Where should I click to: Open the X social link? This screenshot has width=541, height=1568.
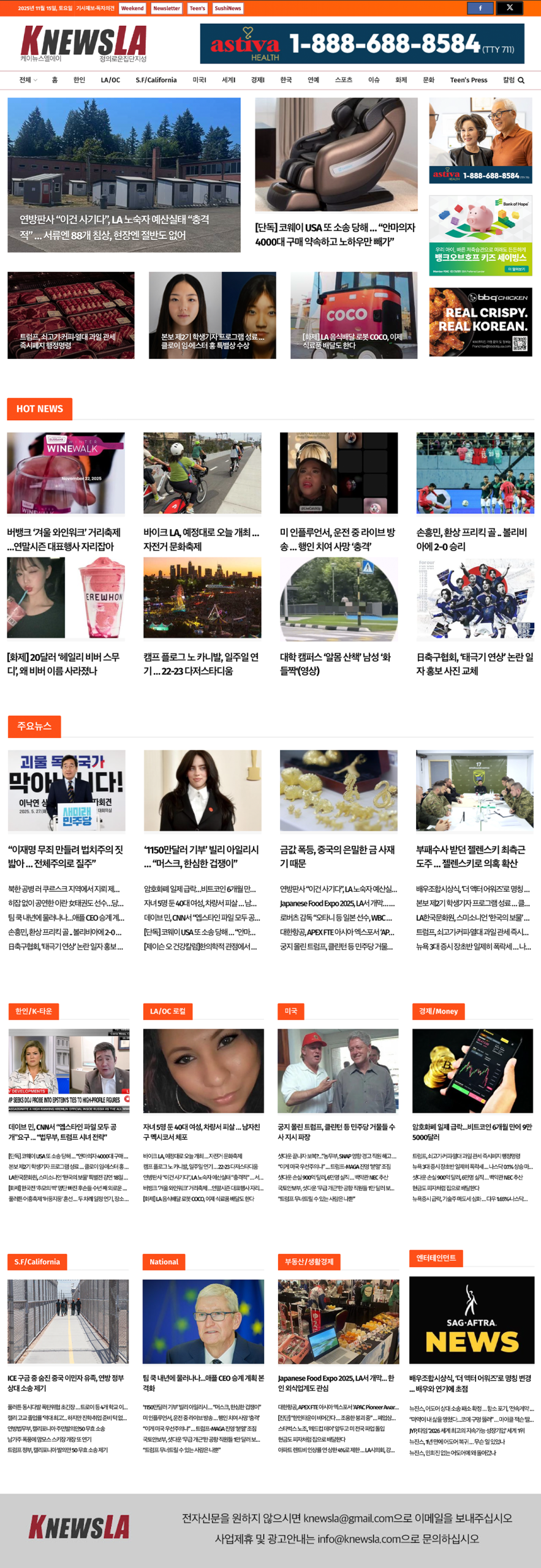(x=509, y=8)
